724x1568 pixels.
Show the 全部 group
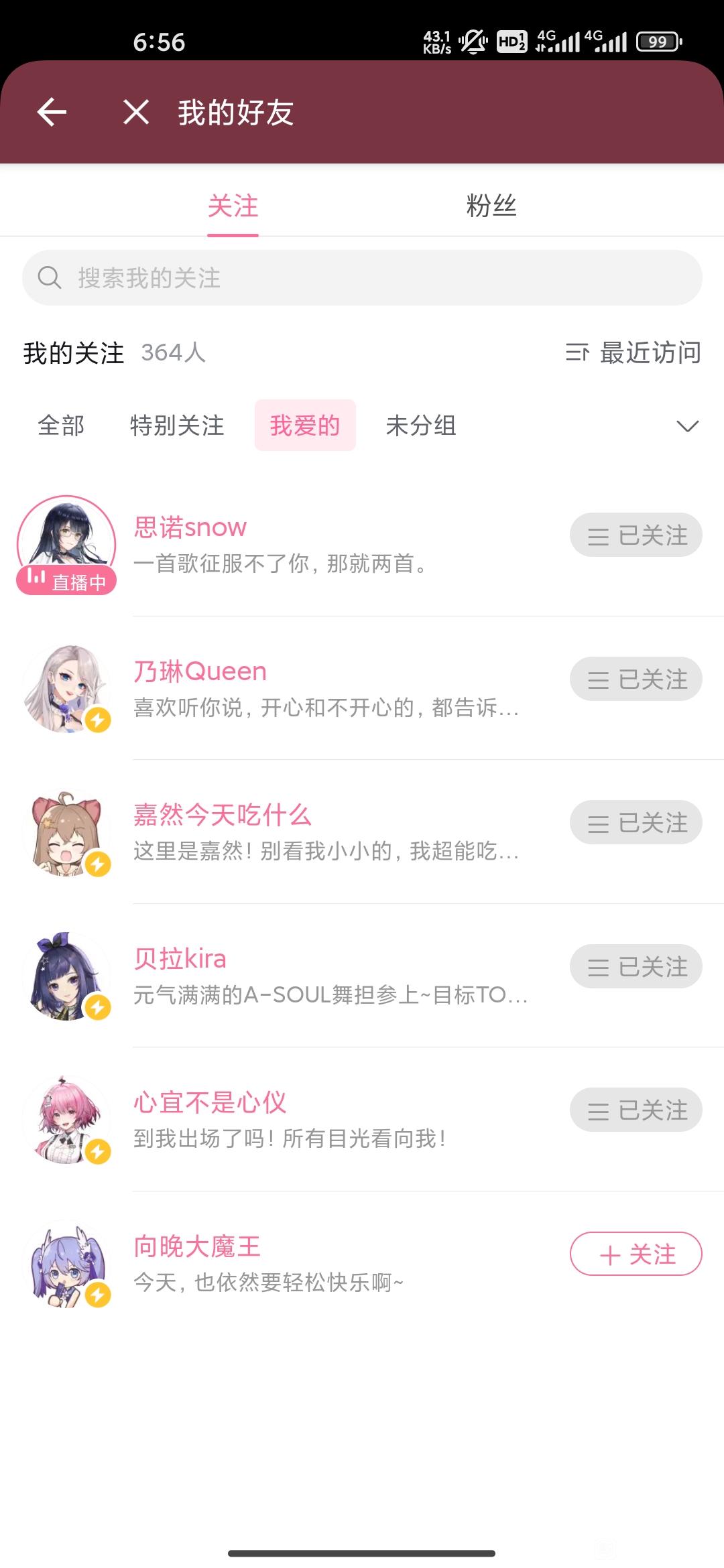coord(61,426)
